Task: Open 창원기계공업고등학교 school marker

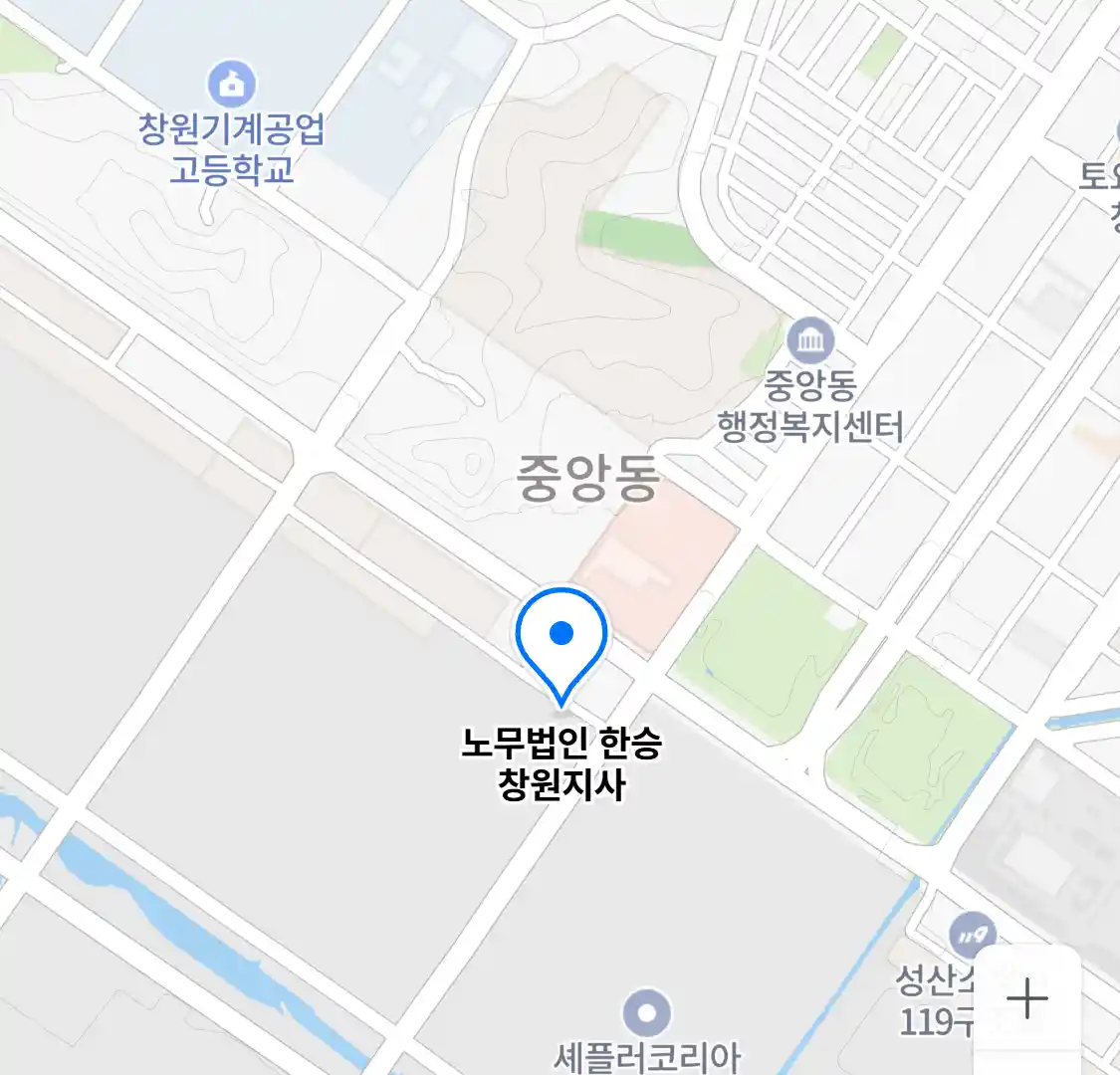Action: pyautogui.click(x=232, y=84)
